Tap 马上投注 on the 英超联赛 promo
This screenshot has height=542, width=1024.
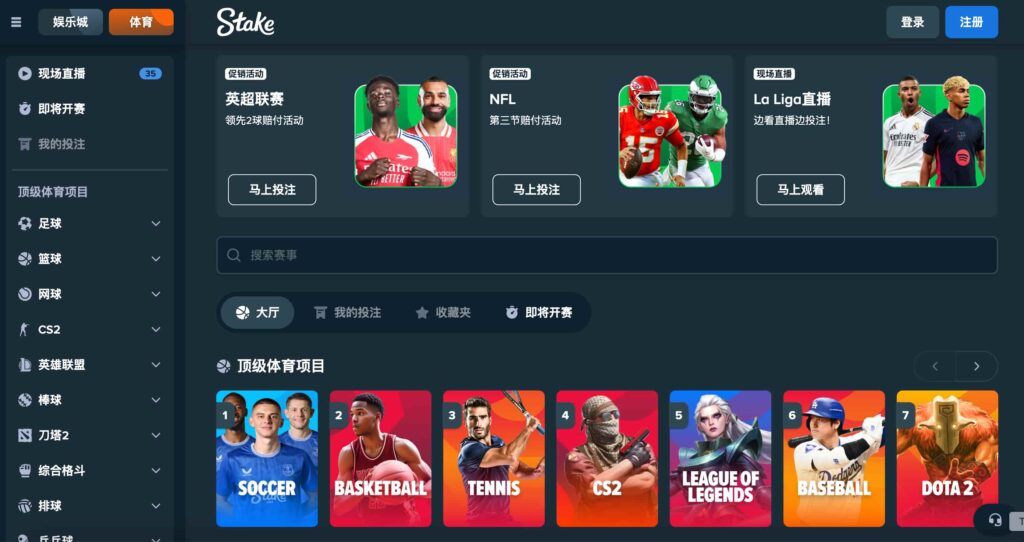(x=272, y=189)
